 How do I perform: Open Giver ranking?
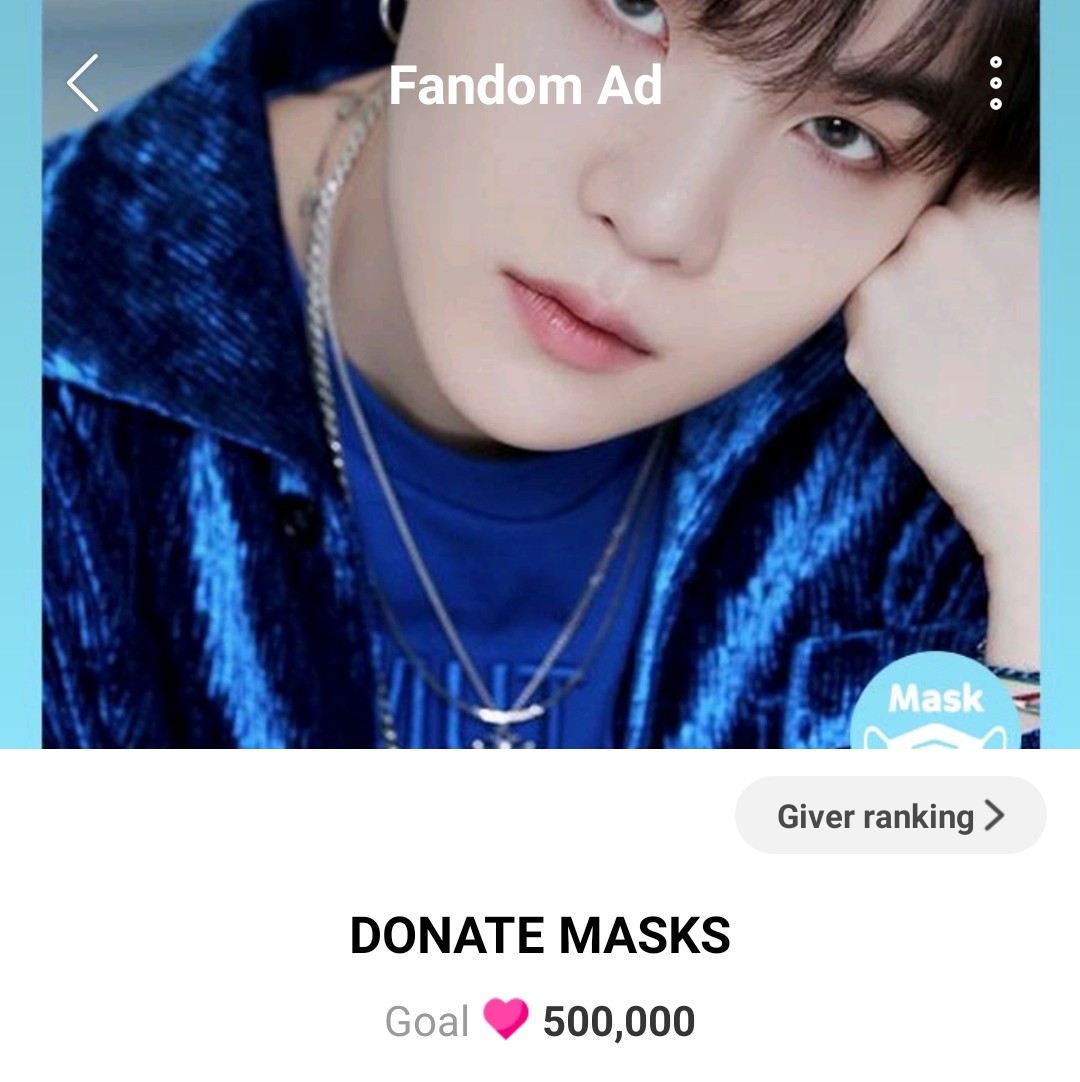(890, 816)
